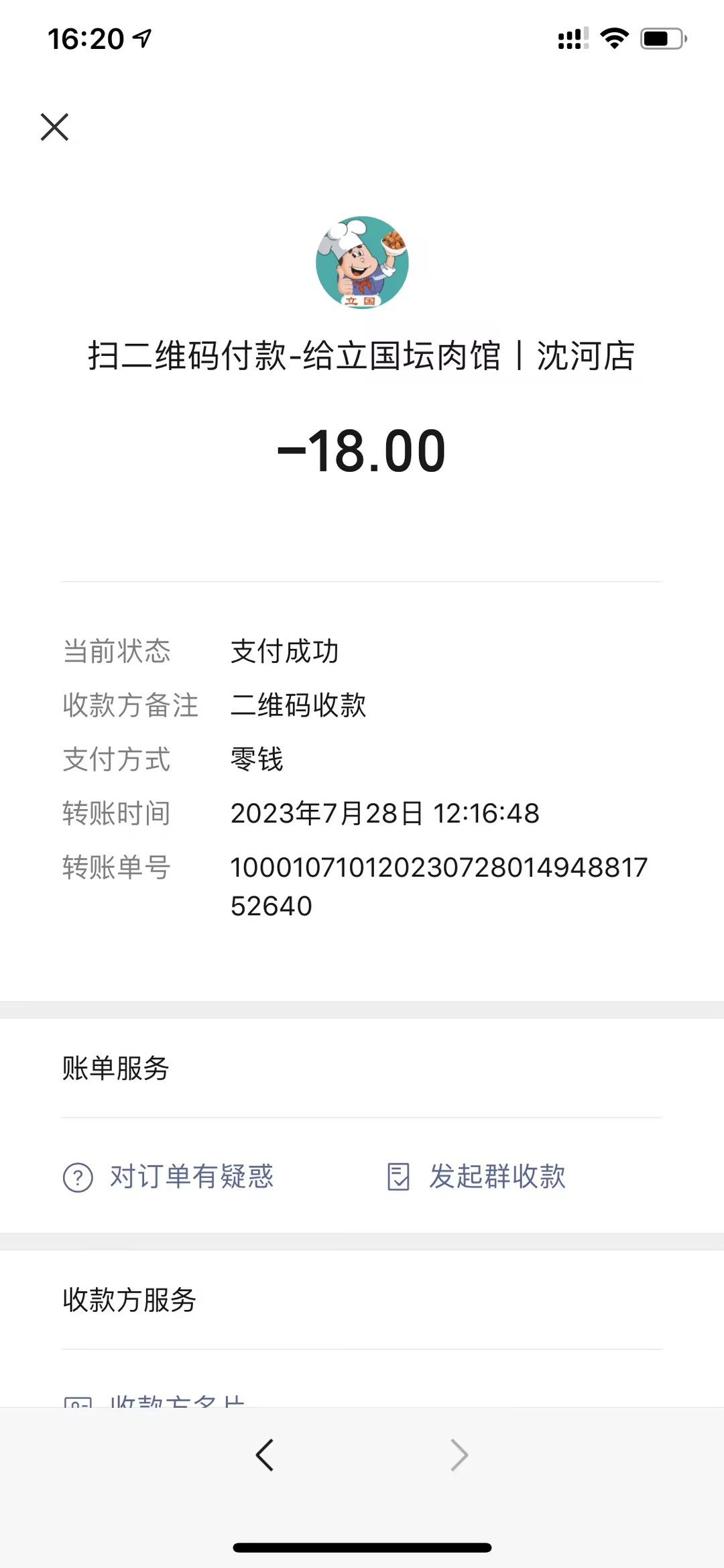Open the 立国坛肉馆 merchant avatar

pos(362,262)
